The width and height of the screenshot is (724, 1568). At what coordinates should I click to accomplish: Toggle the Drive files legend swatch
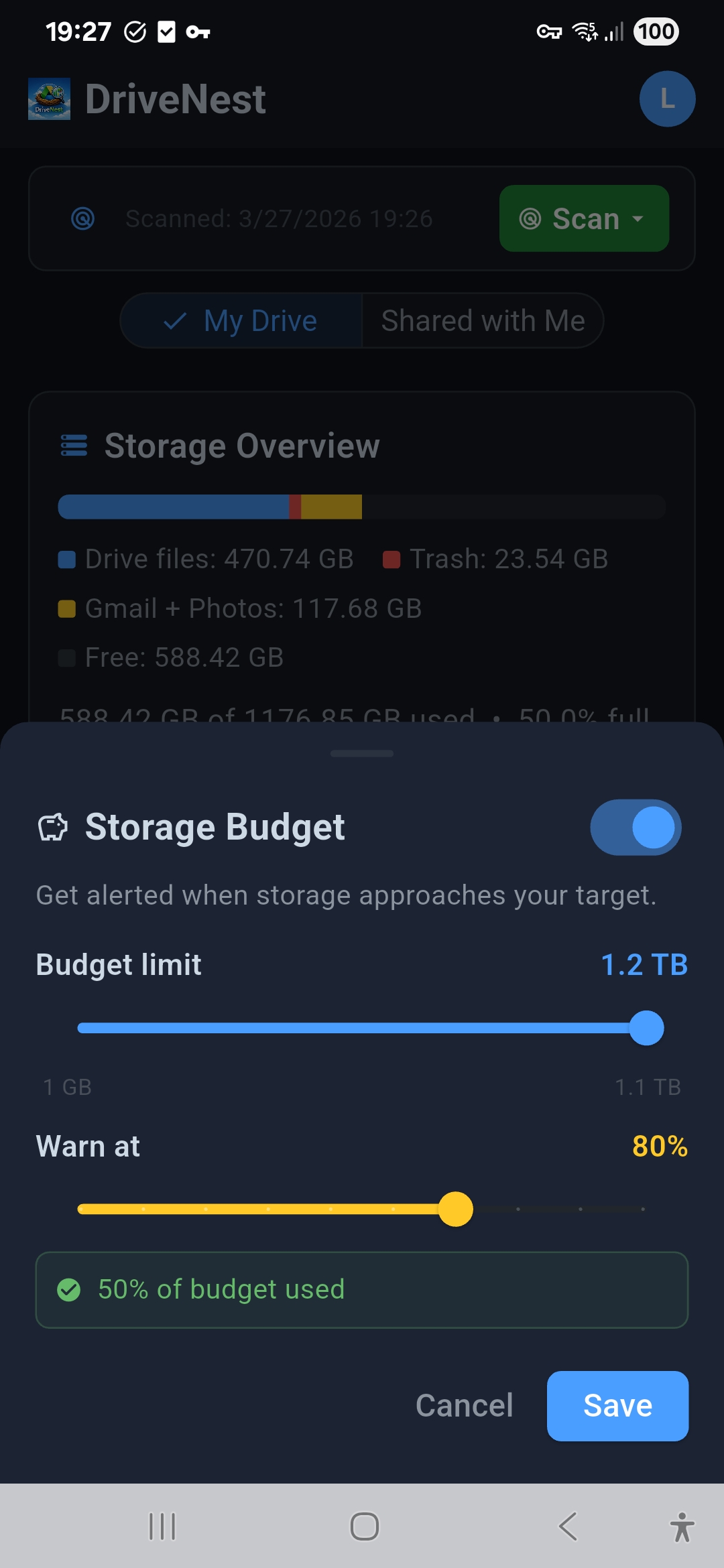[66, 559]
